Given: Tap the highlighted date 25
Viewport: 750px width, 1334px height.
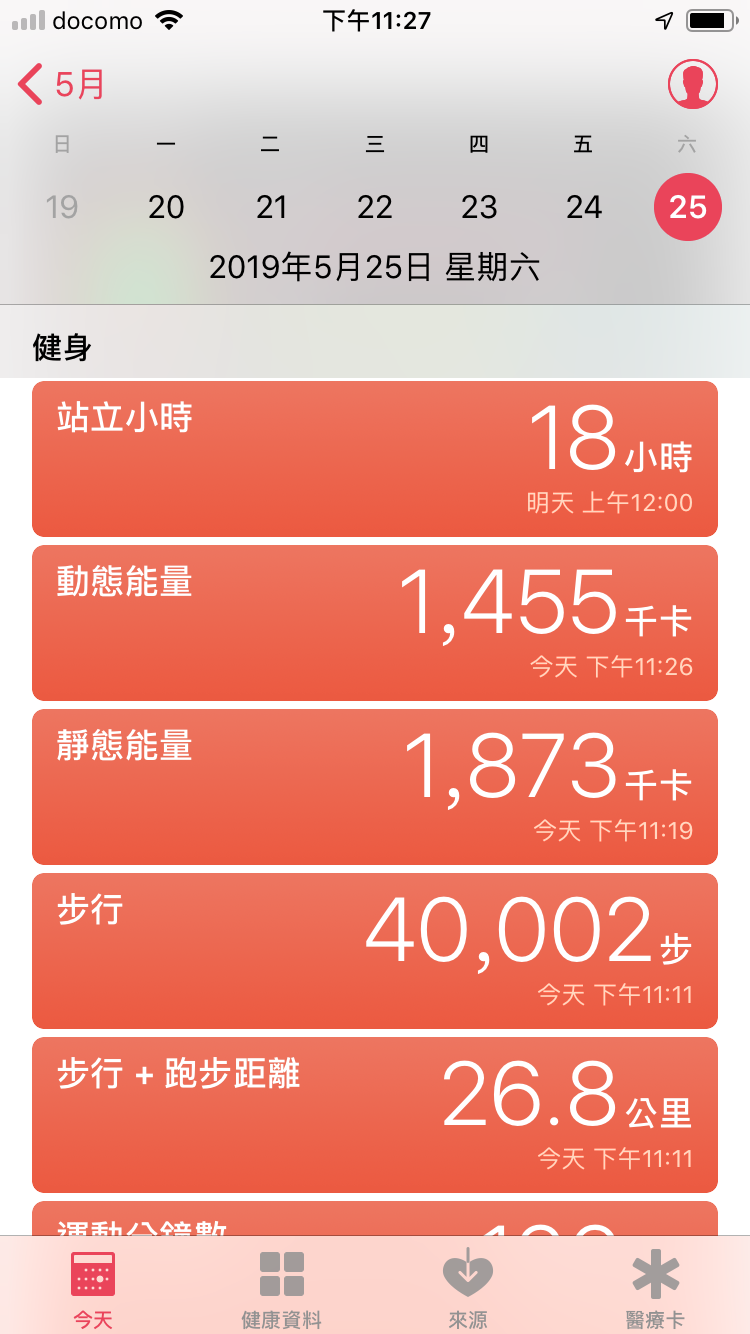Looking at the screenshot, I should click(x=687, y=207).
